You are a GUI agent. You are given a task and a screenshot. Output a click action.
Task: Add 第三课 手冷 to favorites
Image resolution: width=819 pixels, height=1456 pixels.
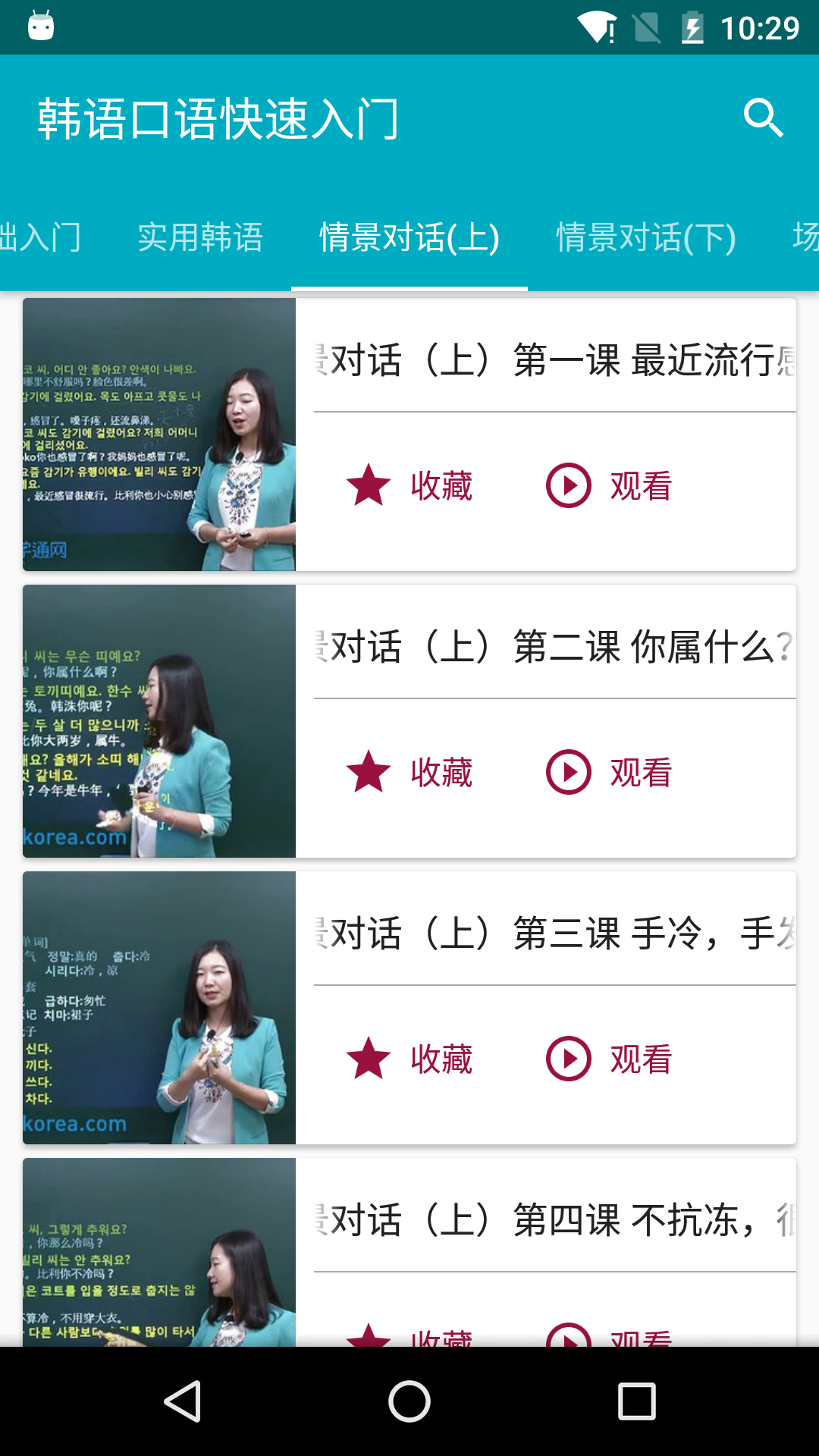409,1059
